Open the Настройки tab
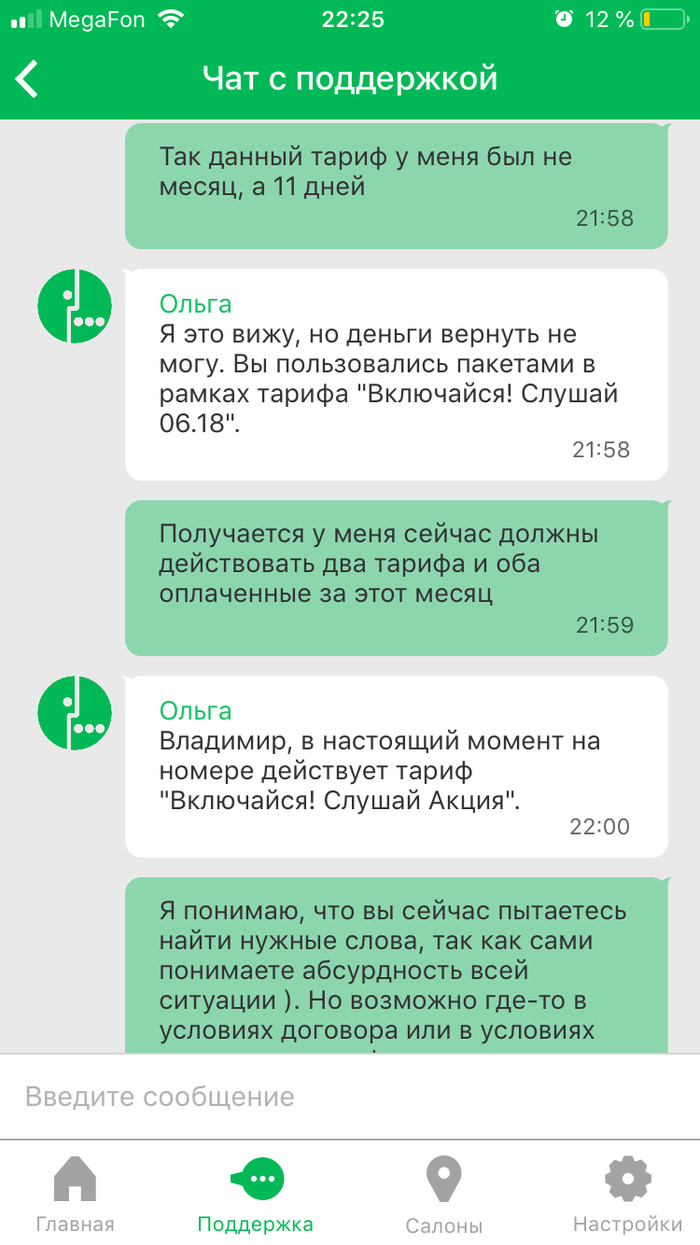 627,1194
